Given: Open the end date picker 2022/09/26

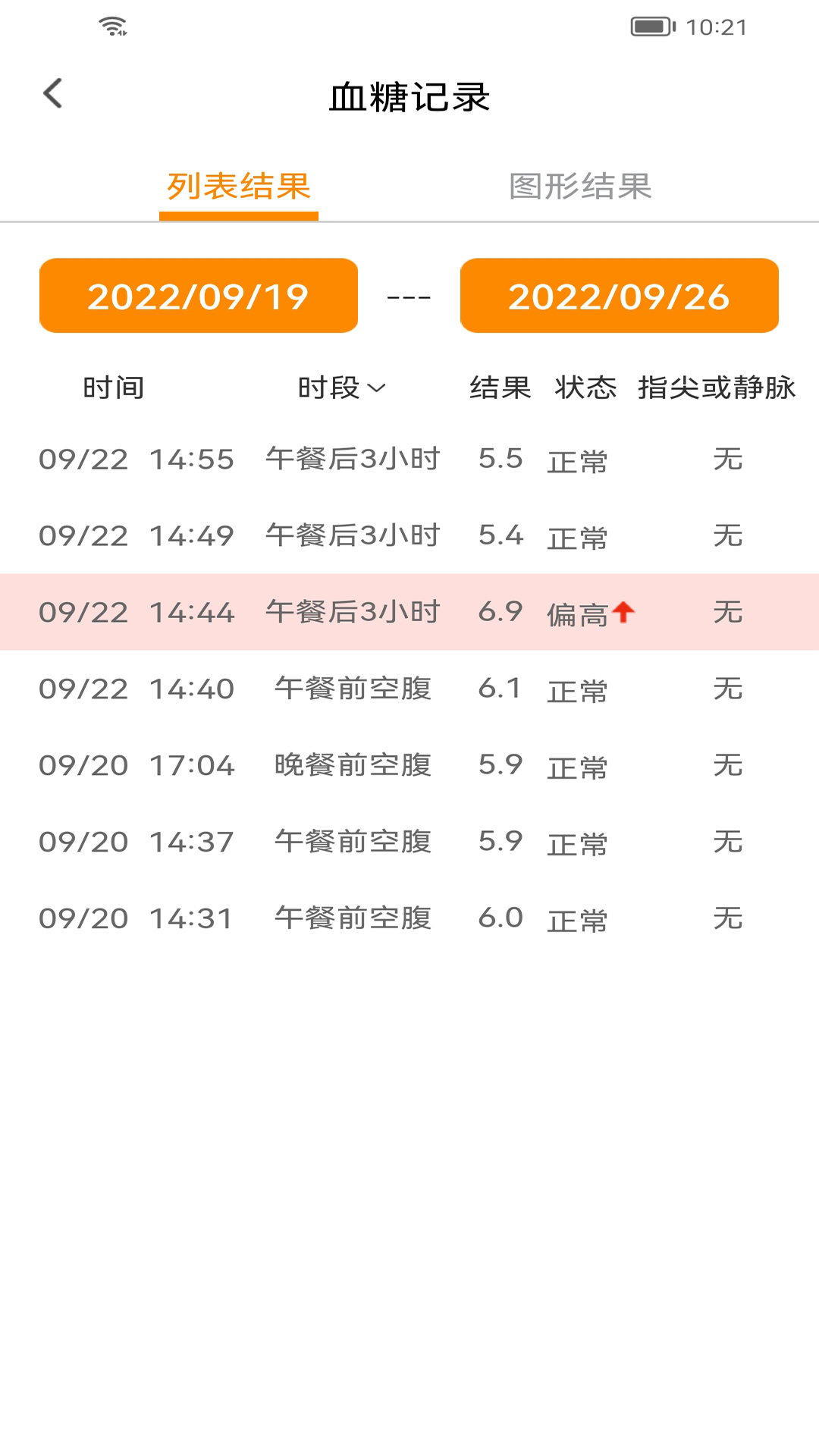Looking at the screenshot, I should pos(620,296).
